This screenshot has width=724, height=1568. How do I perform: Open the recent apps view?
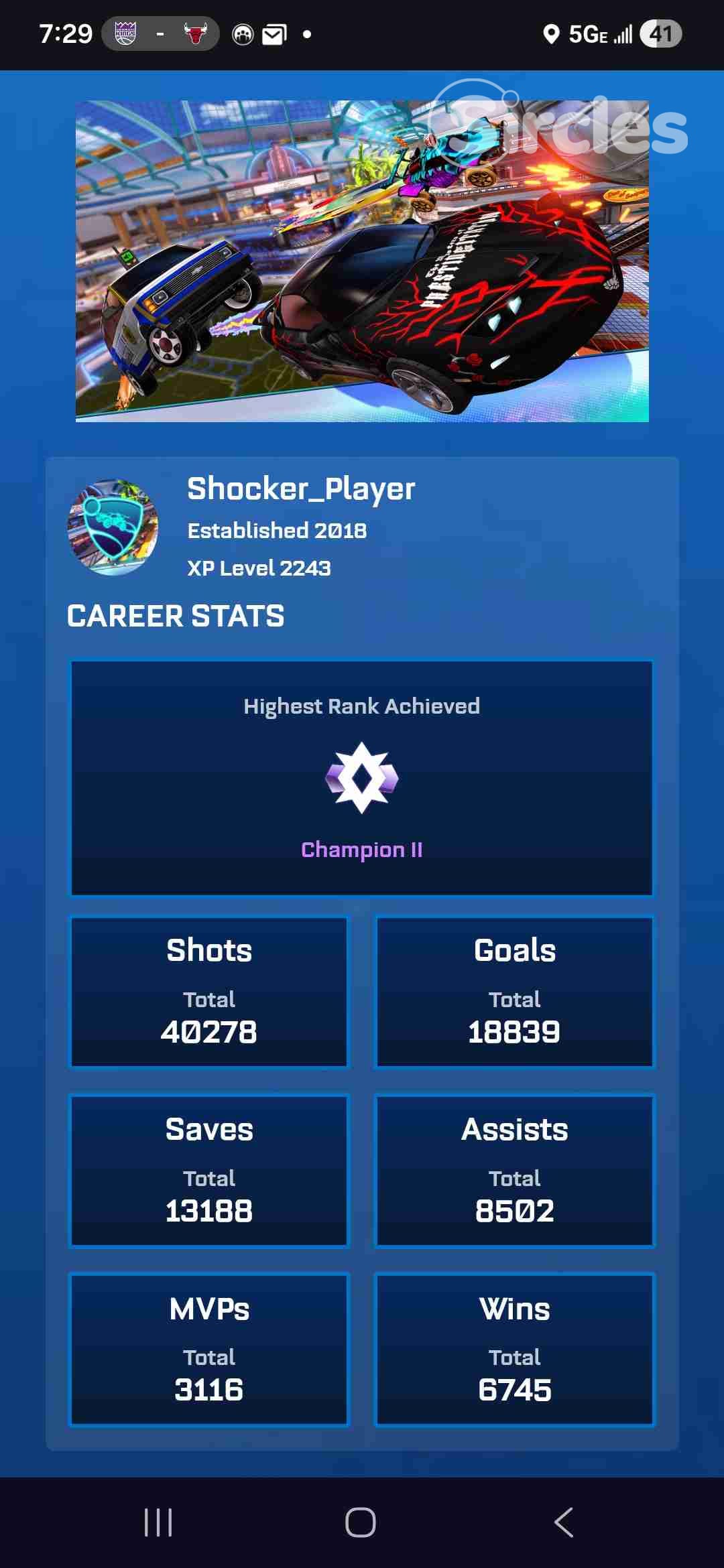[x=158, y=1522]
